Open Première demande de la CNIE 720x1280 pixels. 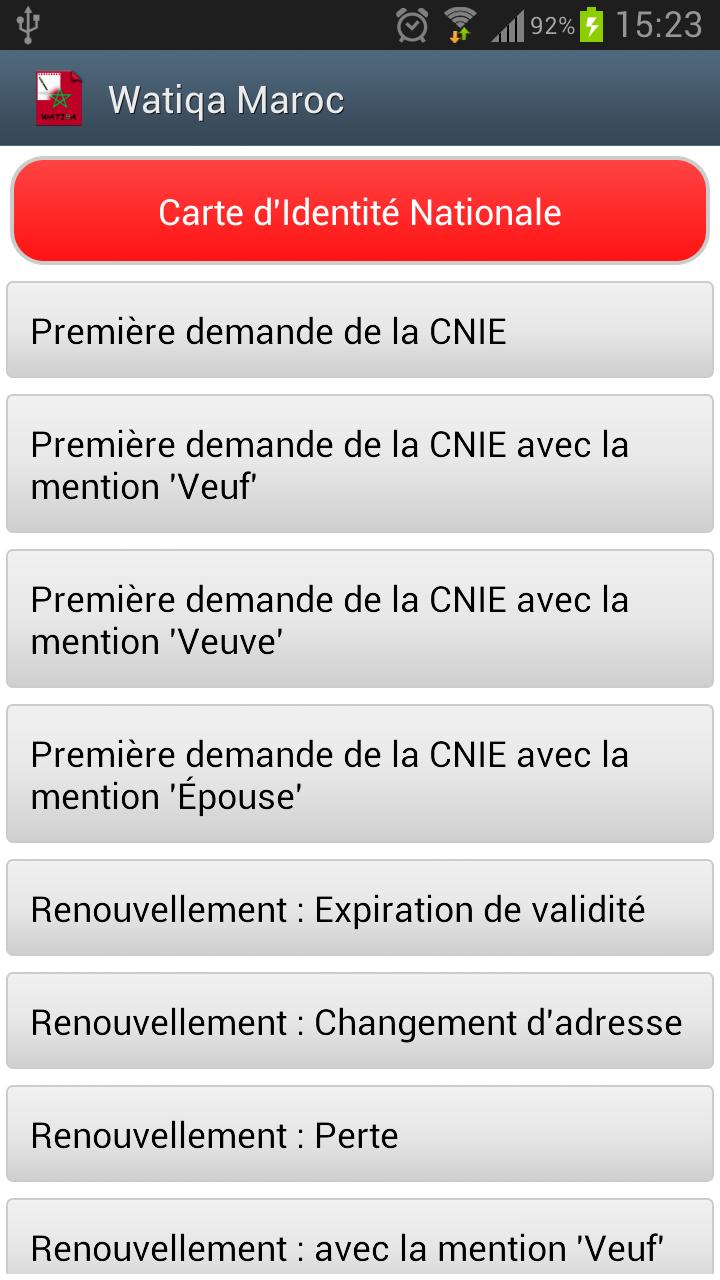click(360, 331)
